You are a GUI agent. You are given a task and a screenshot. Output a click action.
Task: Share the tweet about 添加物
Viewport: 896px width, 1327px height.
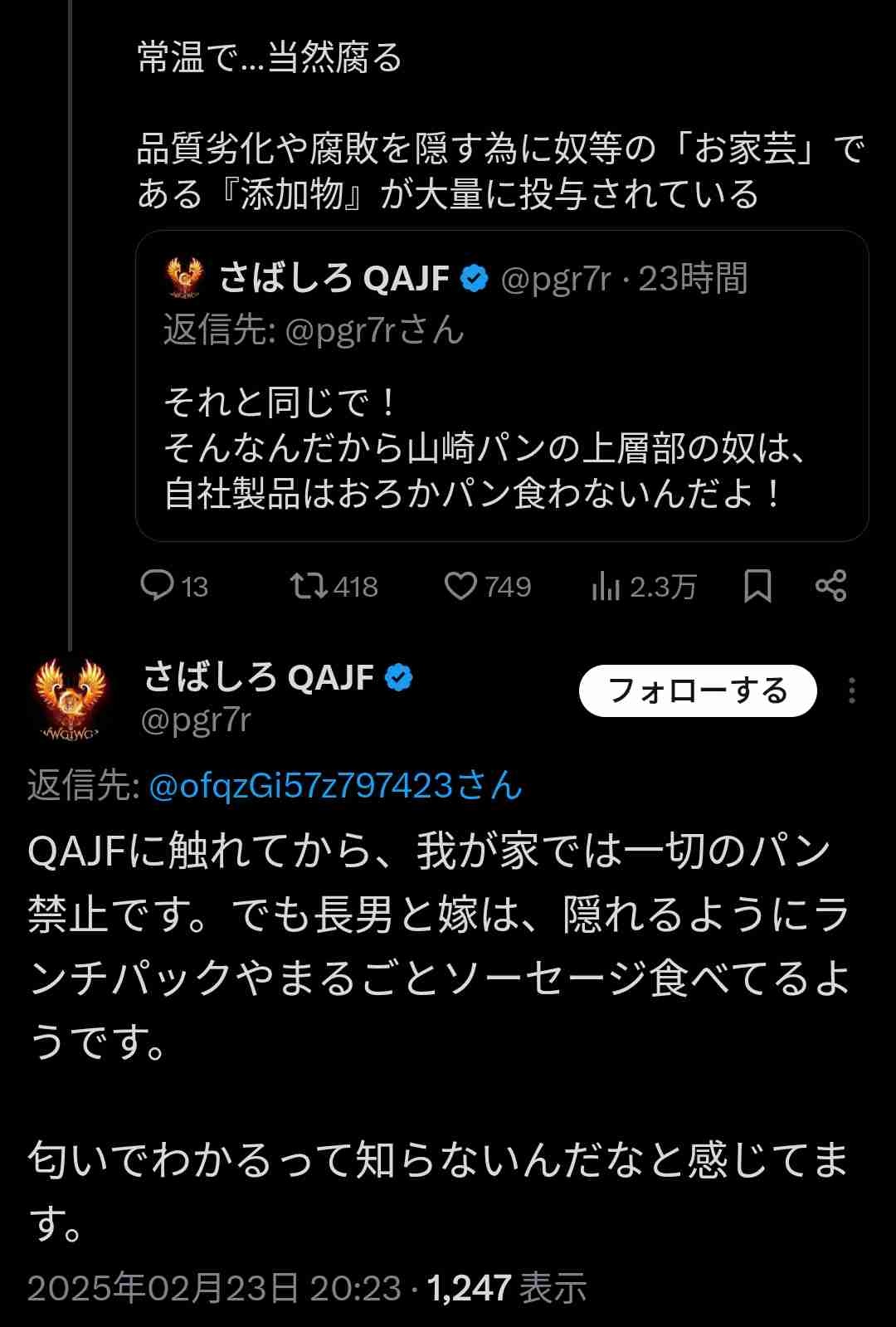pyautogui.click(x=830, y=586)
